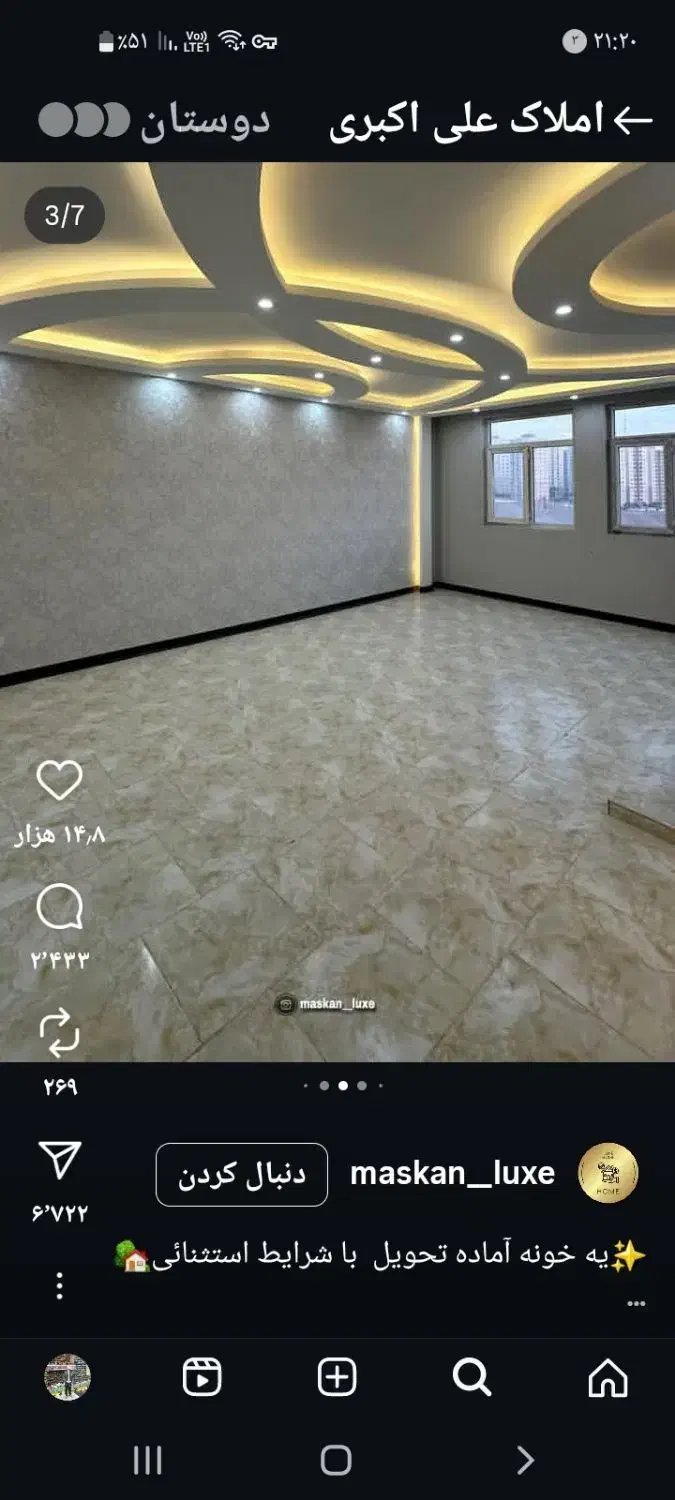Go to the Home feed tab
675x1500 pixels.
[x=607, y=1377]
